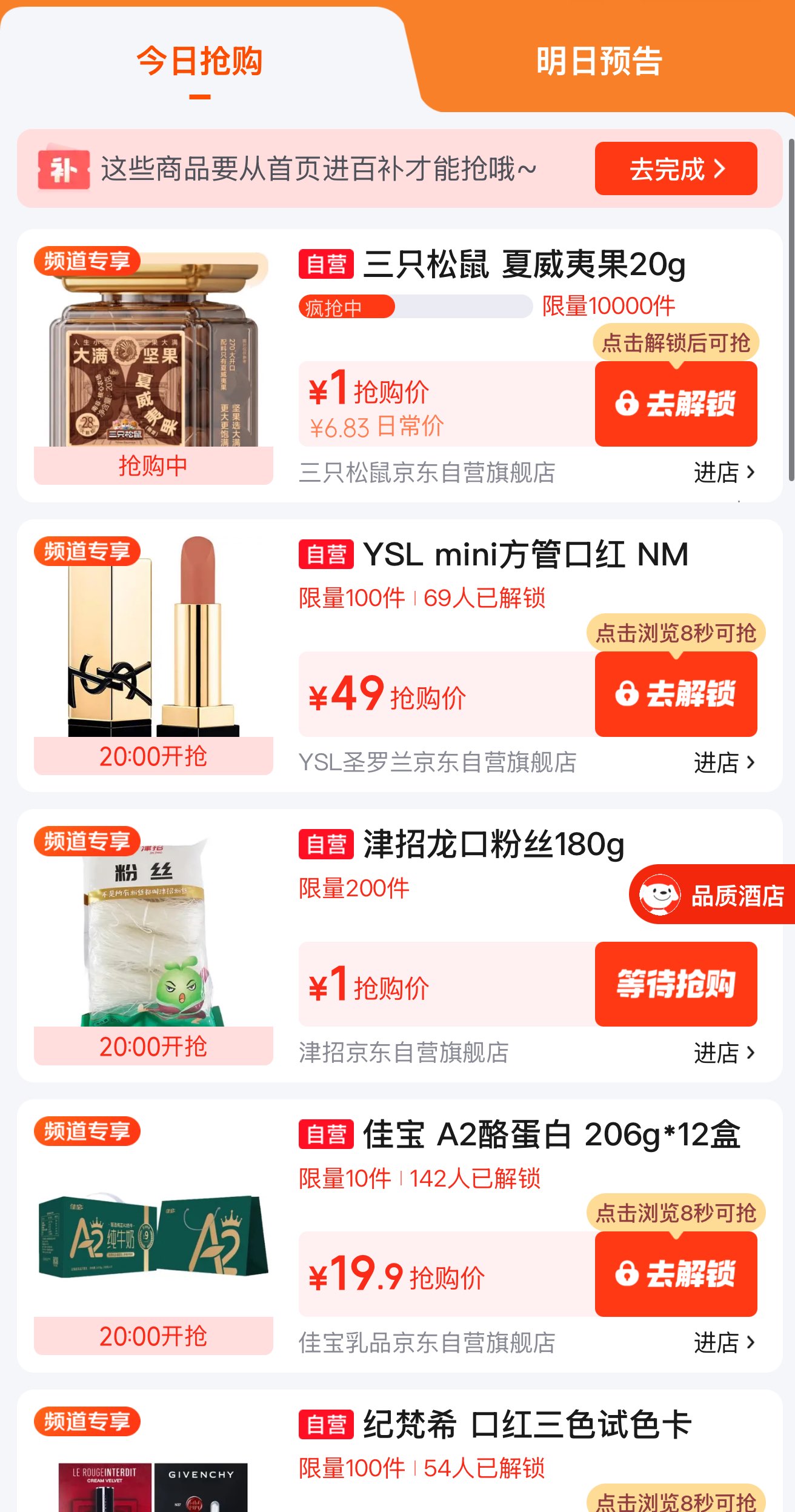Screen dimensions: 795x1512
Task: Open the floating 品质酒店 shortcut
Action: (713, 894)
